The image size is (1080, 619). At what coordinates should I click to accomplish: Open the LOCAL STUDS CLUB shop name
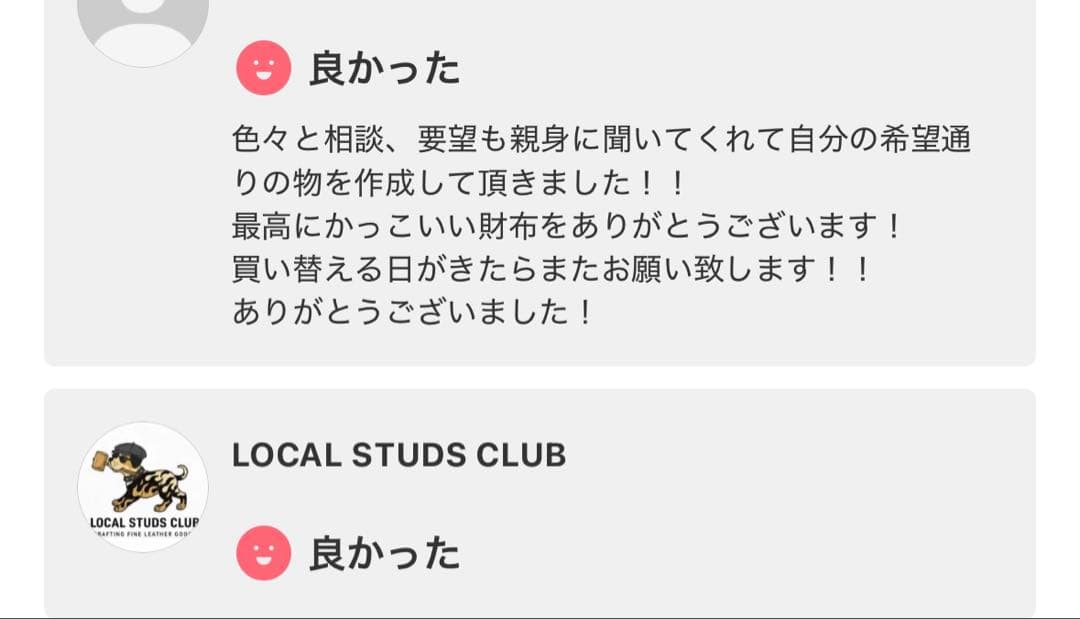pos(399,455)
